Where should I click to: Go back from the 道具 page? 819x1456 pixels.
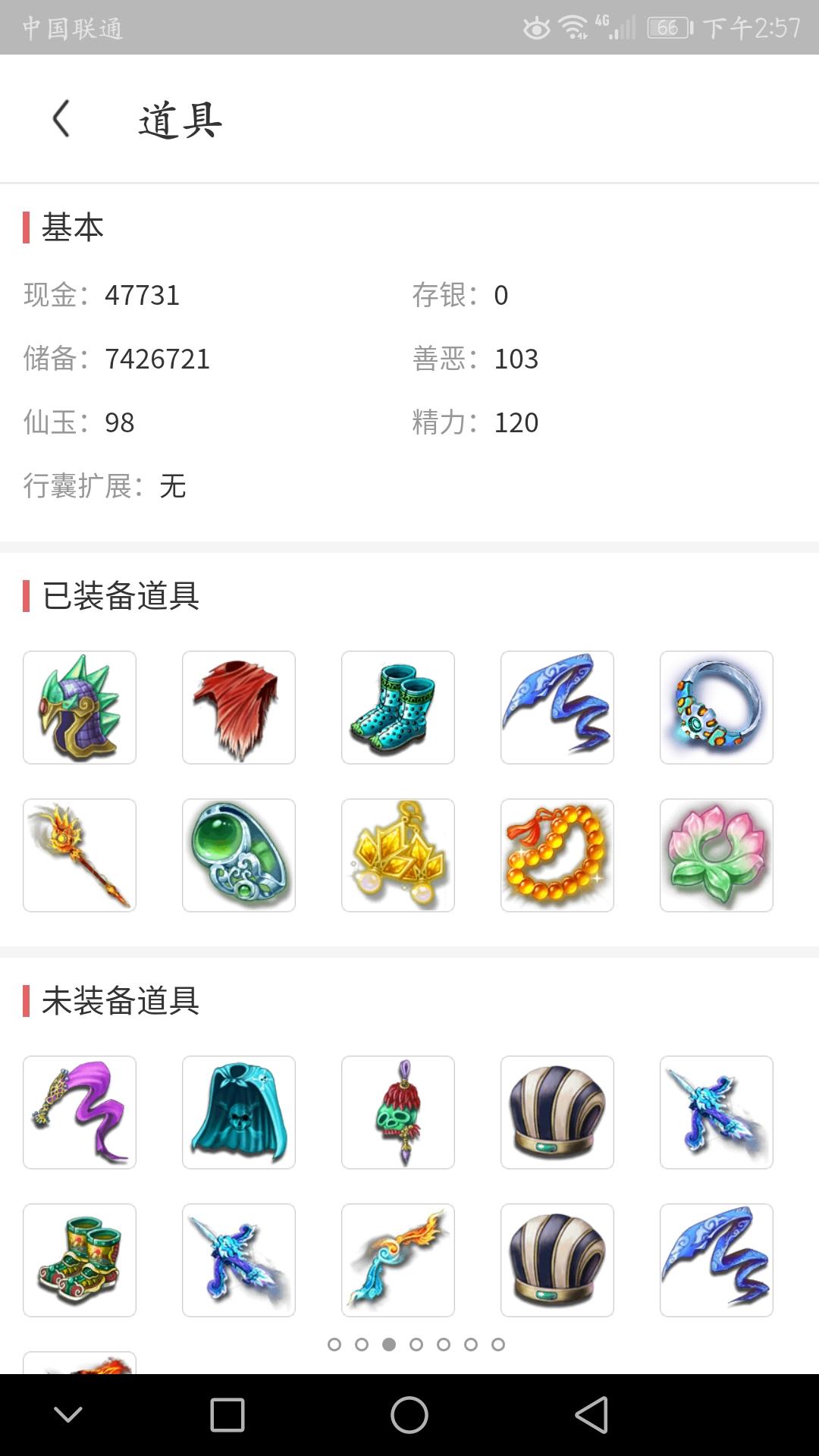tap(61, 119)
